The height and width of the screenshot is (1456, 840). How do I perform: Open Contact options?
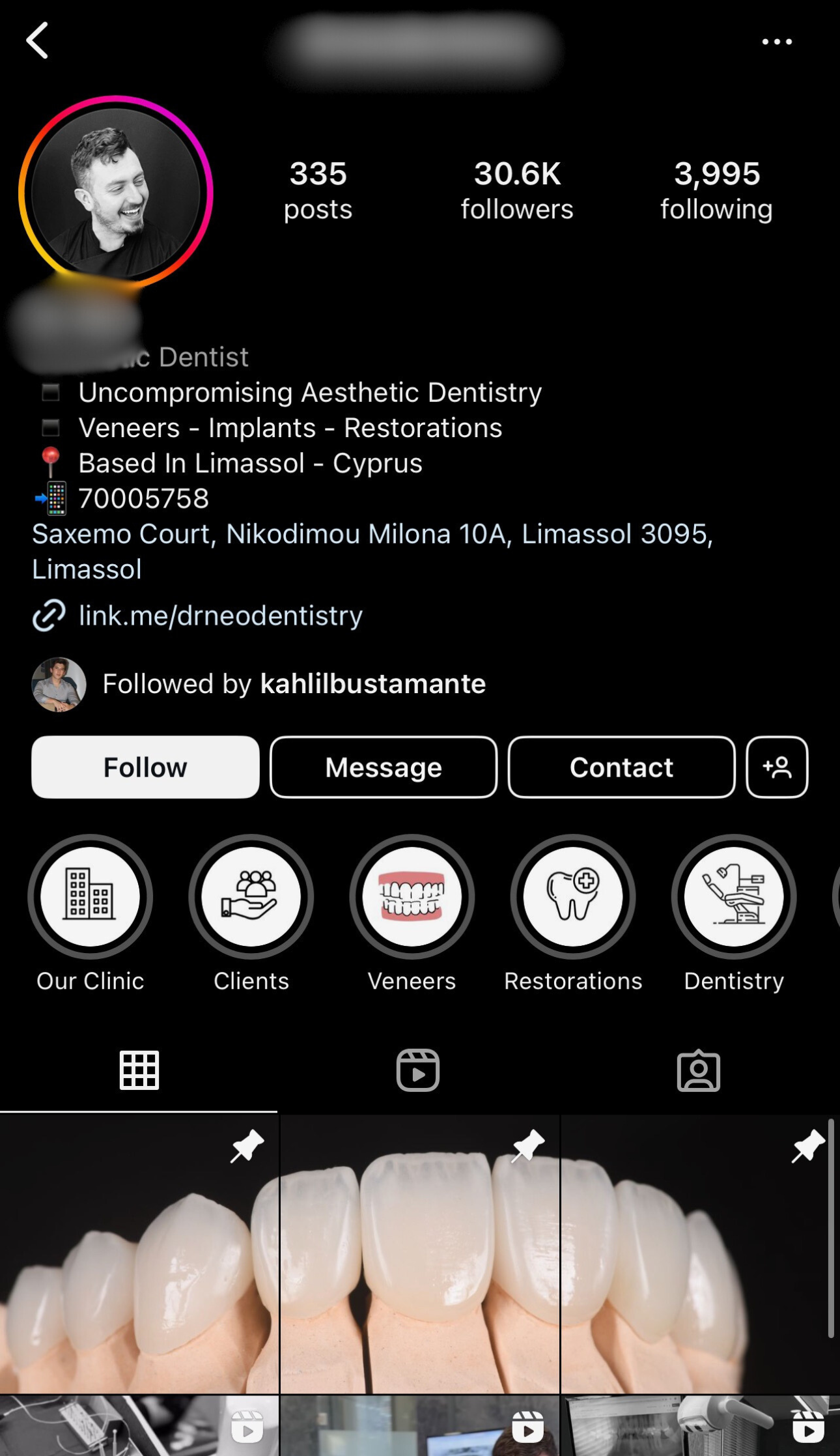coord(621,767)
